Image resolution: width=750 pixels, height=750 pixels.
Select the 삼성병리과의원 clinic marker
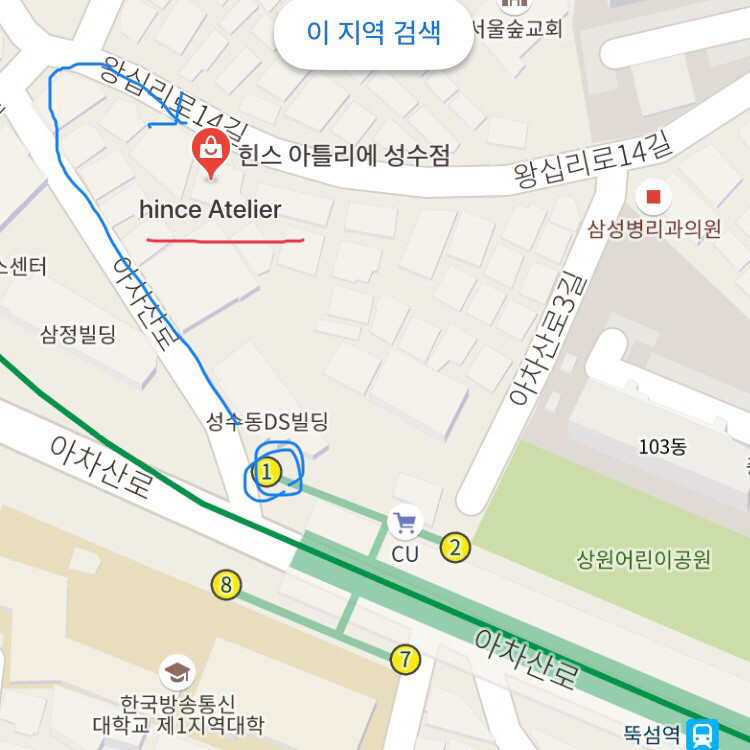point(653,196)
